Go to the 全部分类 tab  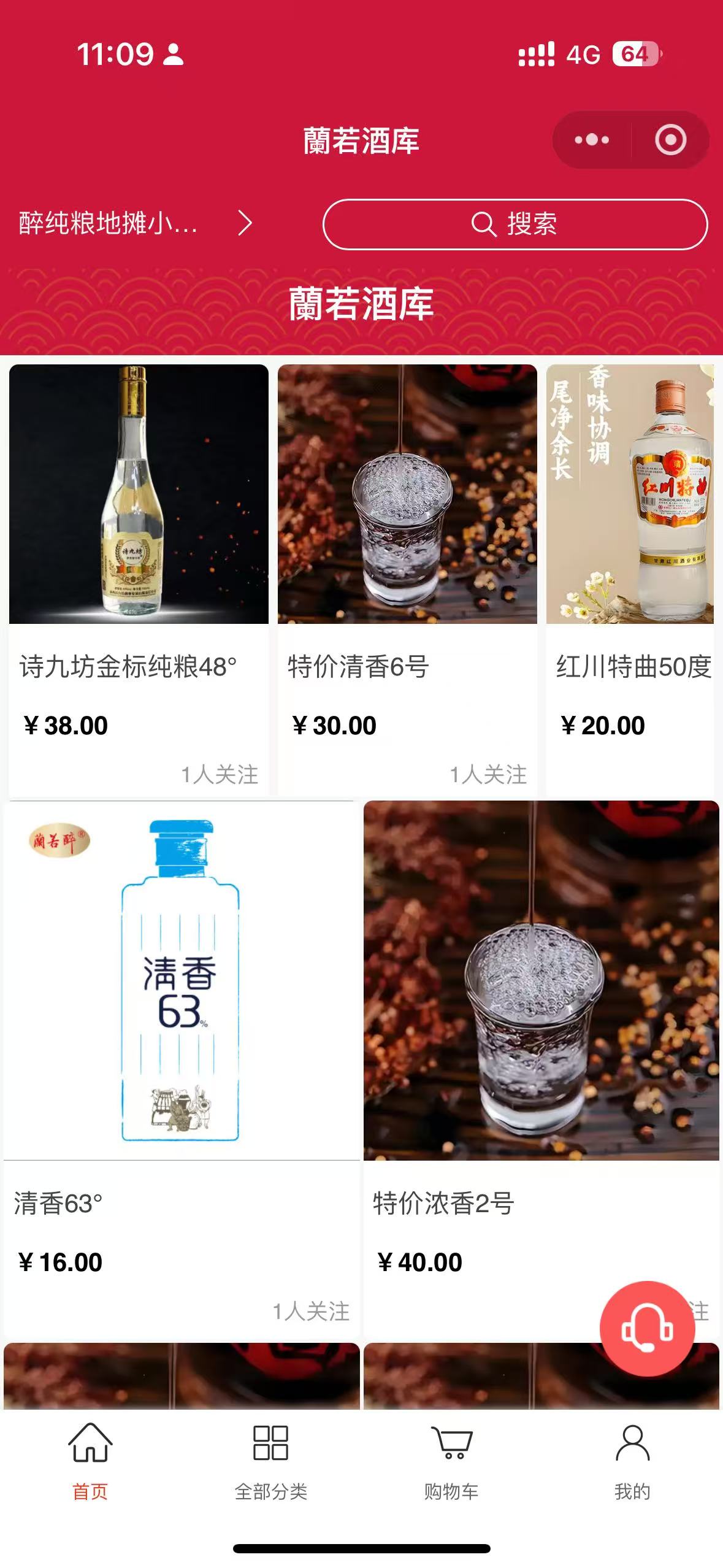271,1461
